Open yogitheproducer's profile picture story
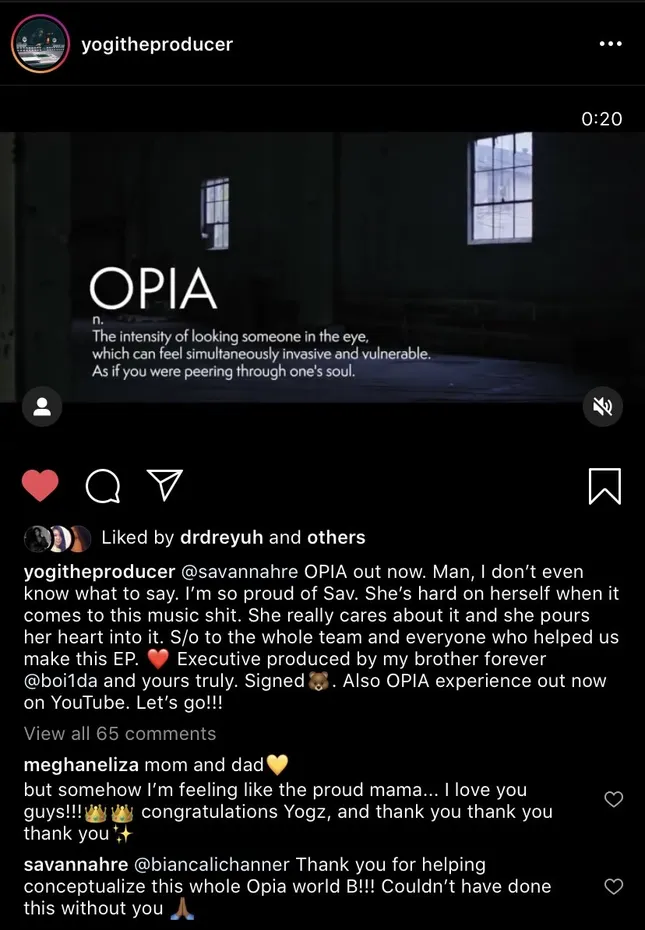The image size is (645, 930). (x=40, y=44)
